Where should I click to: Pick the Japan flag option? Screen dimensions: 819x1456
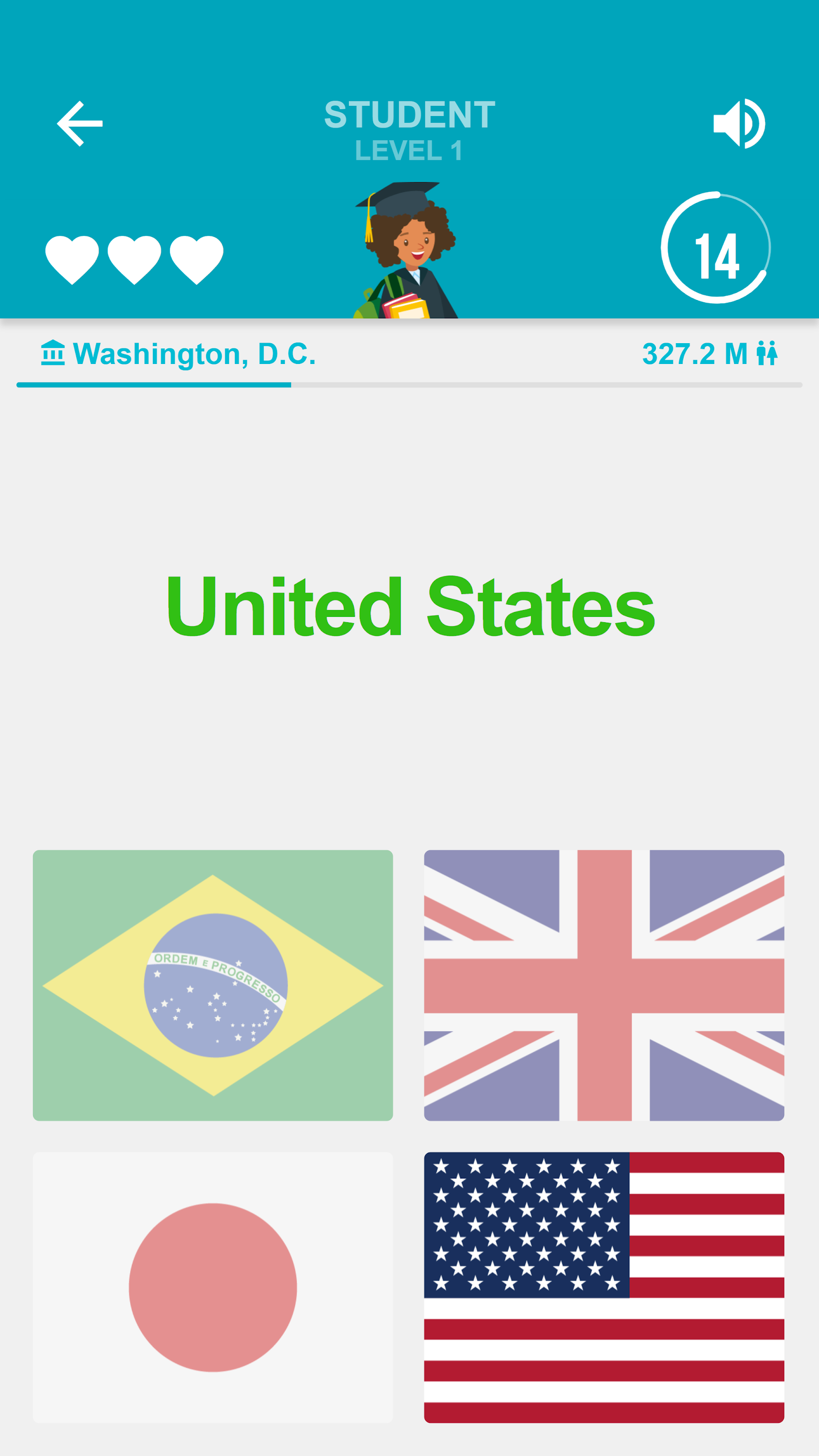click(x=213, y=1287)
